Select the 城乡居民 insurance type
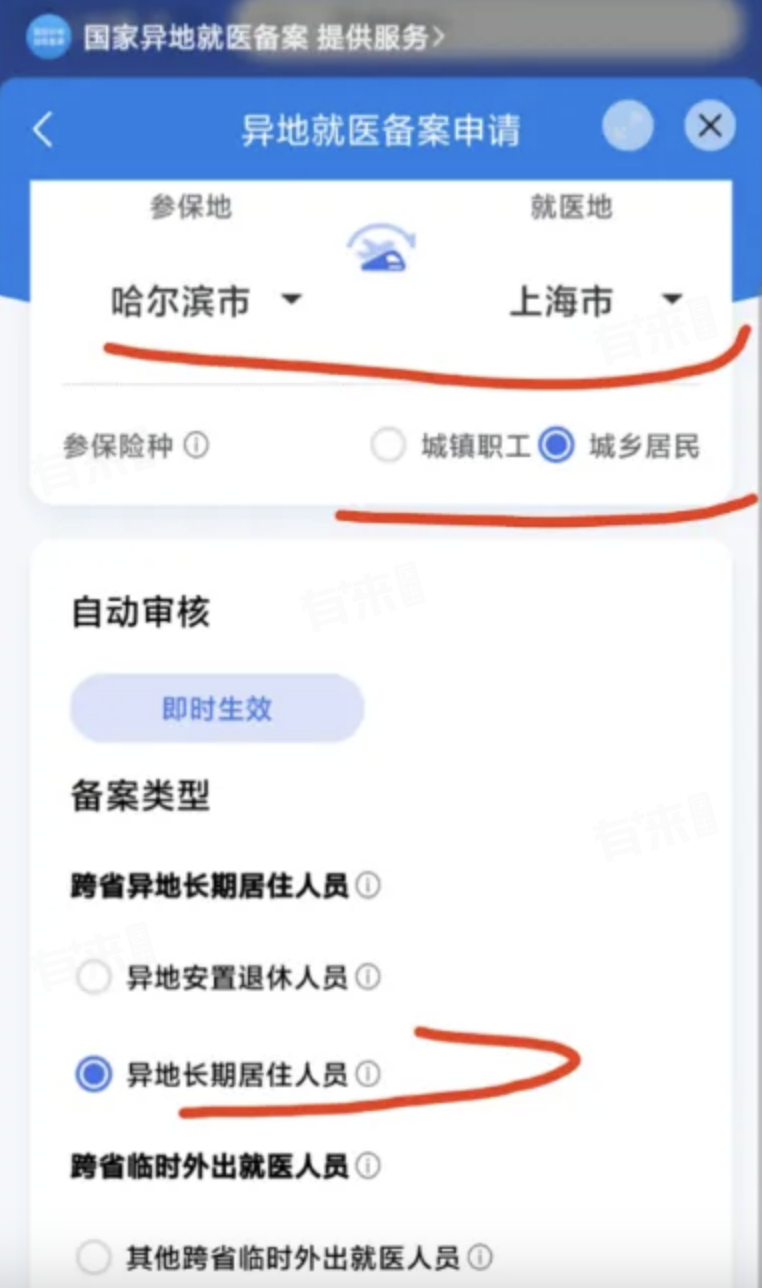The image size is (762, 1288). pos(556,446)
